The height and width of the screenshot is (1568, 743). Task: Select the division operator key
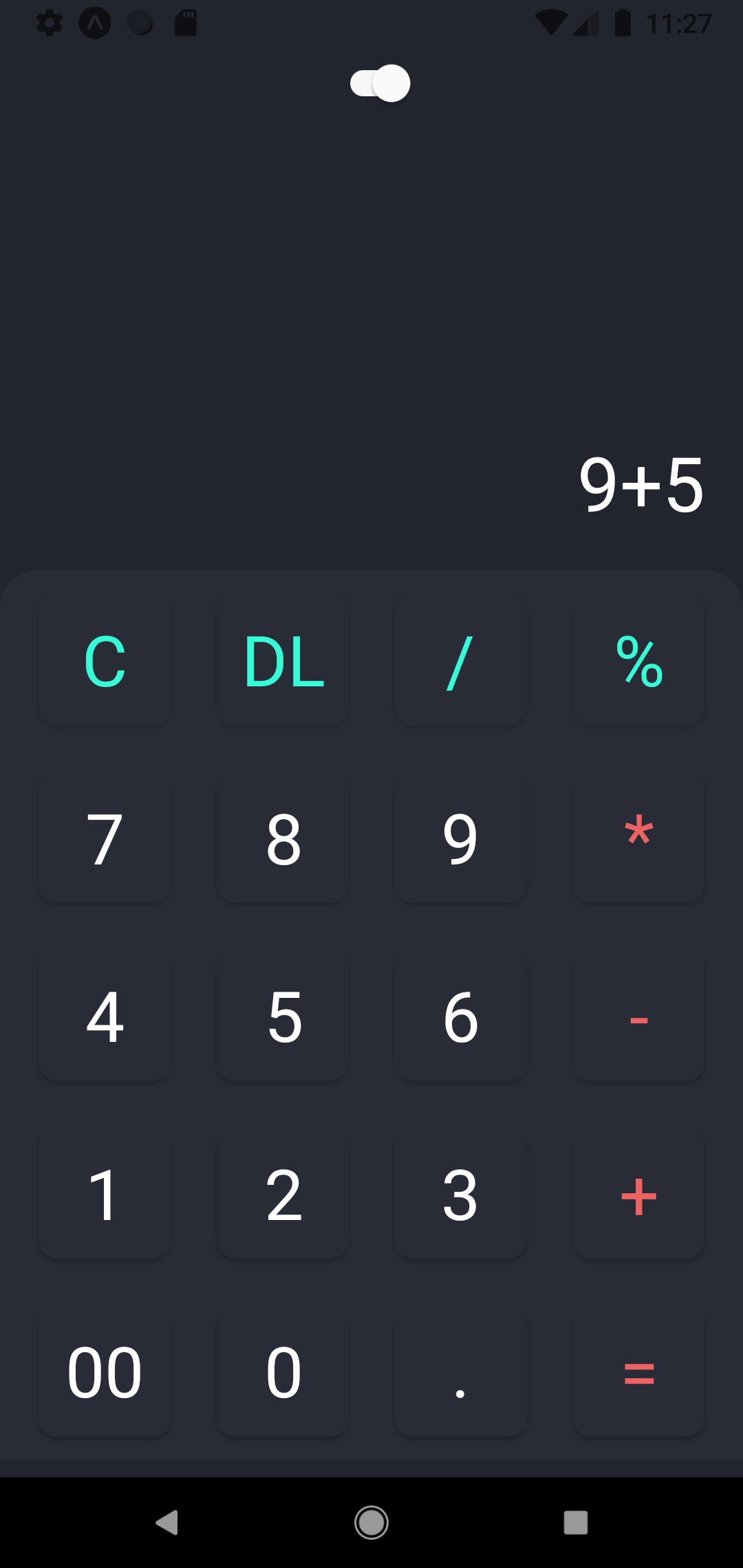click(x=460, y=662)
